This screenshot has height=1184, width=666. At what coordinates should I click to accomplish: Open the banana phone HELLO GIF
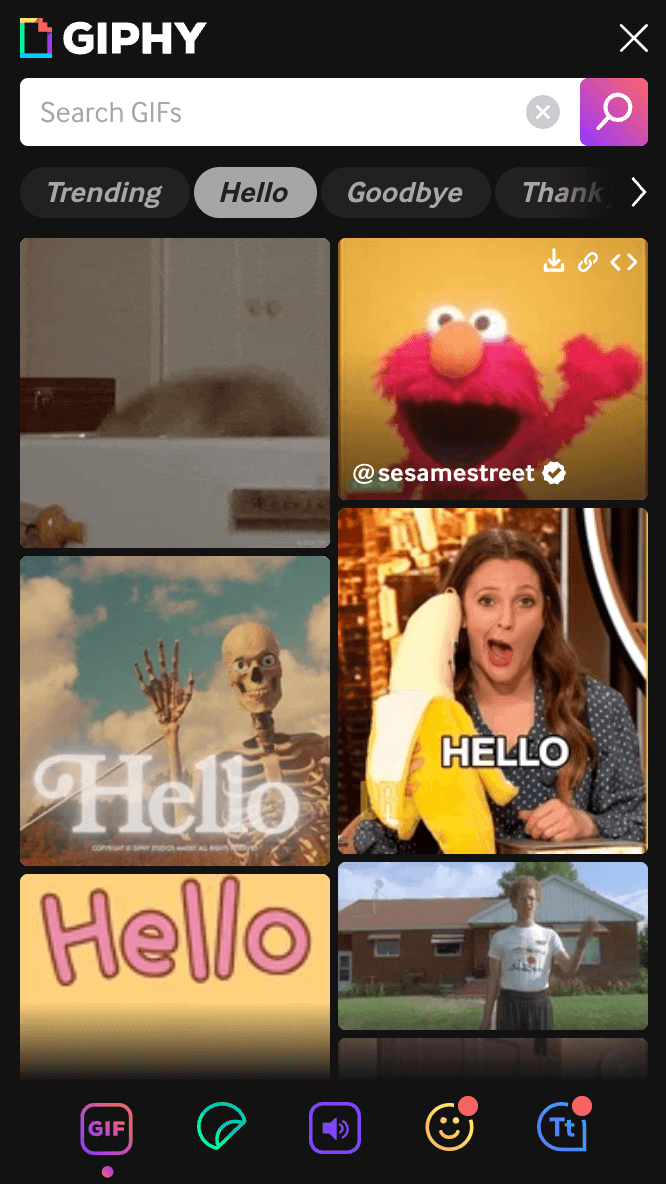[x=492, y=680]
